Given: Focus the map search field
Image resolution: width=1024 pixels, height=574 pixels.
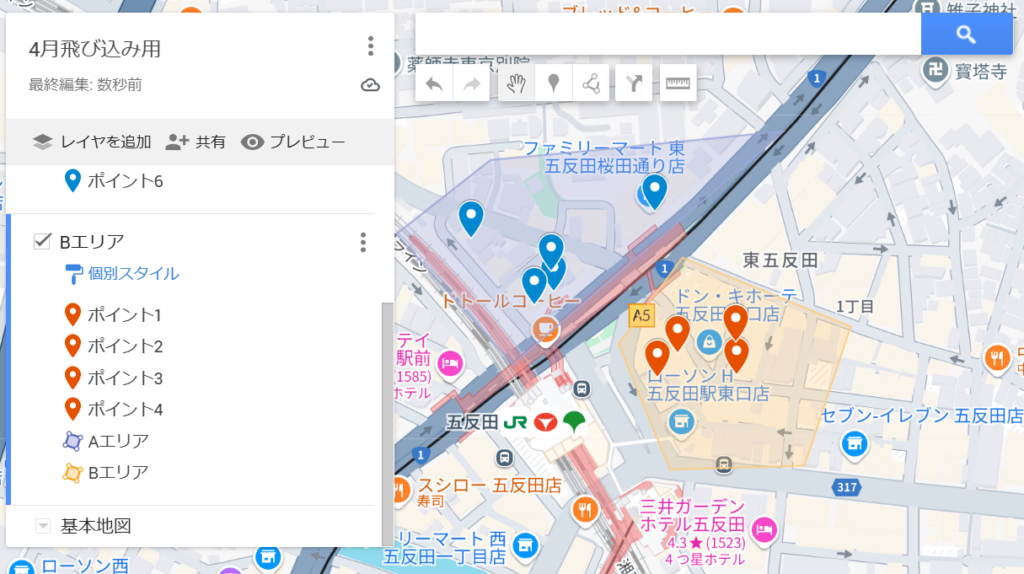Looking at the screenshot, I should (667, 35).
